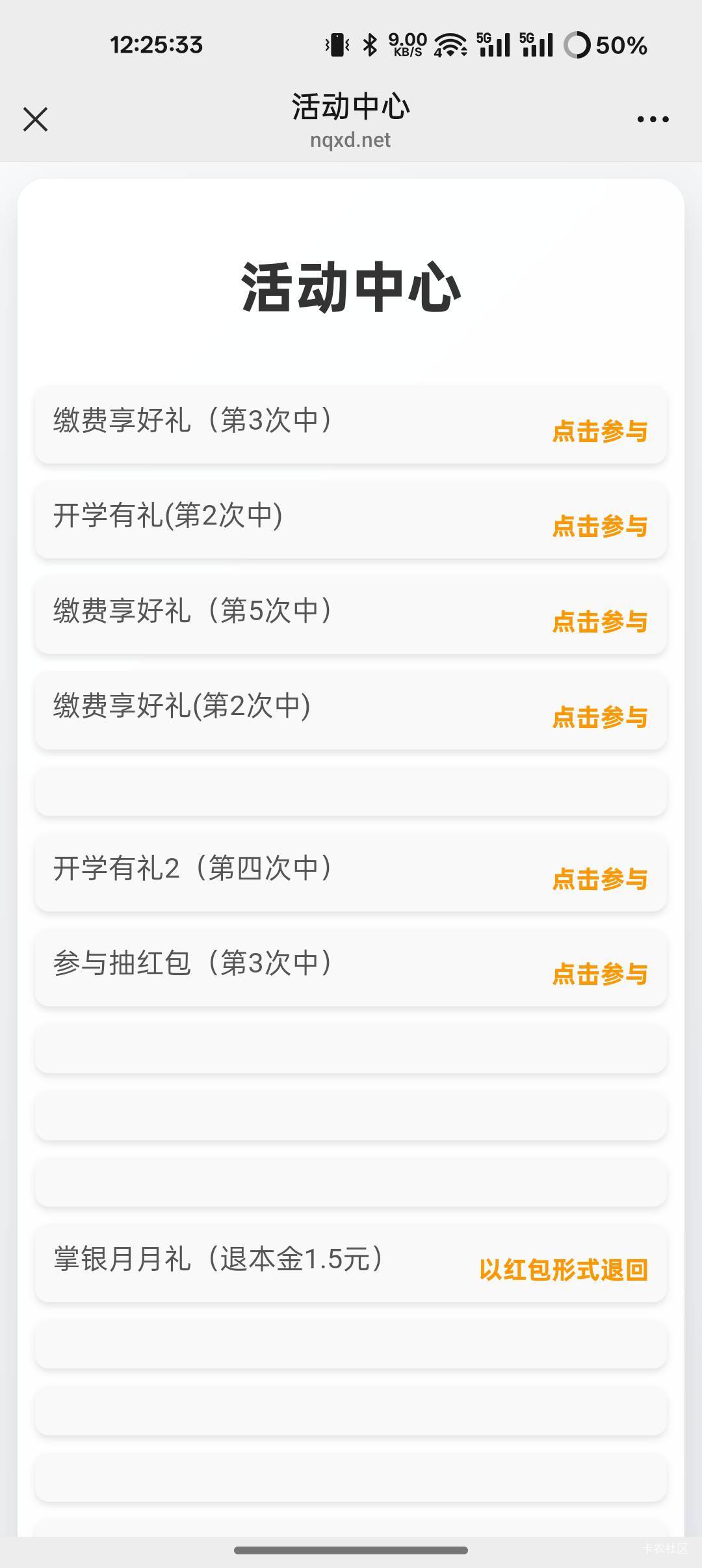
Task: Open 掌银月月礼 以红包形式退回 link
Action: [x=564, y=1270]
